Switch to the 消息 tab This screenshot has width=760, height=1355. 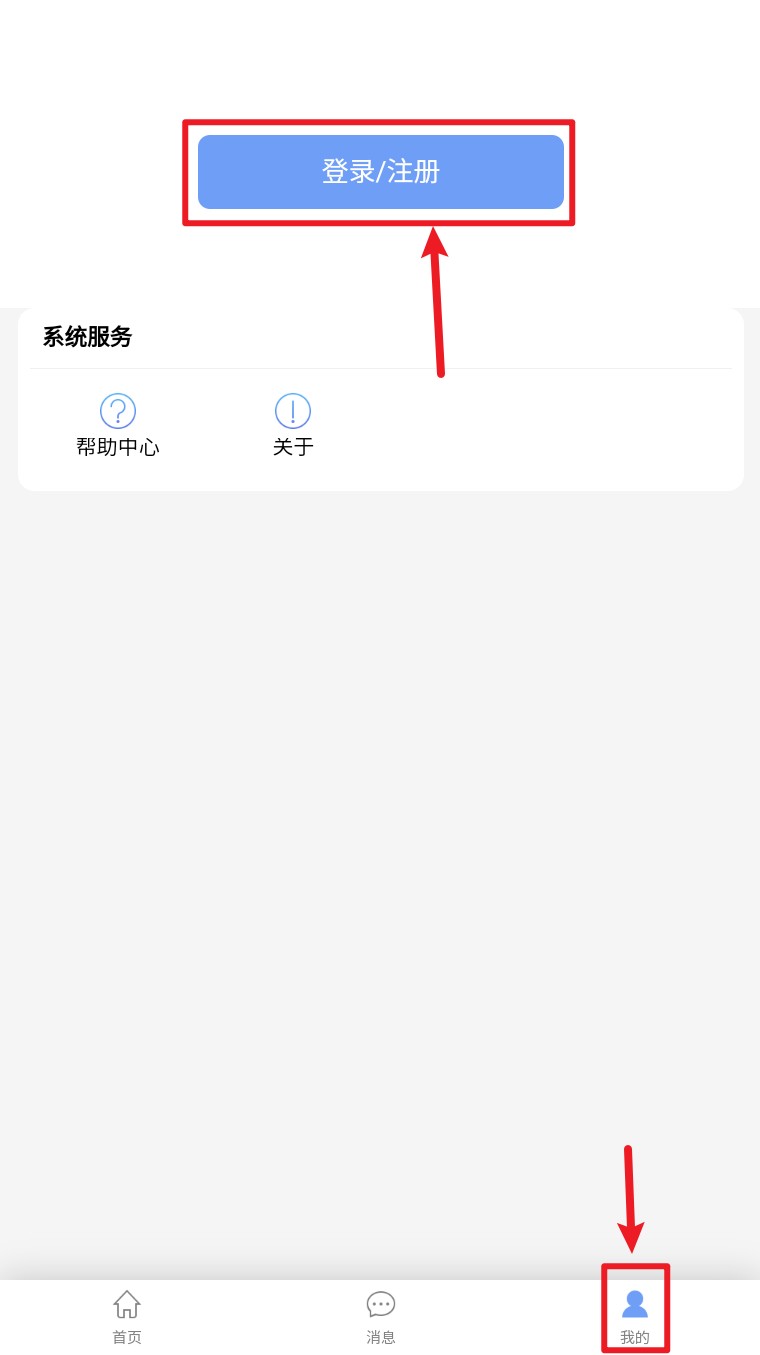point(381,1316)
